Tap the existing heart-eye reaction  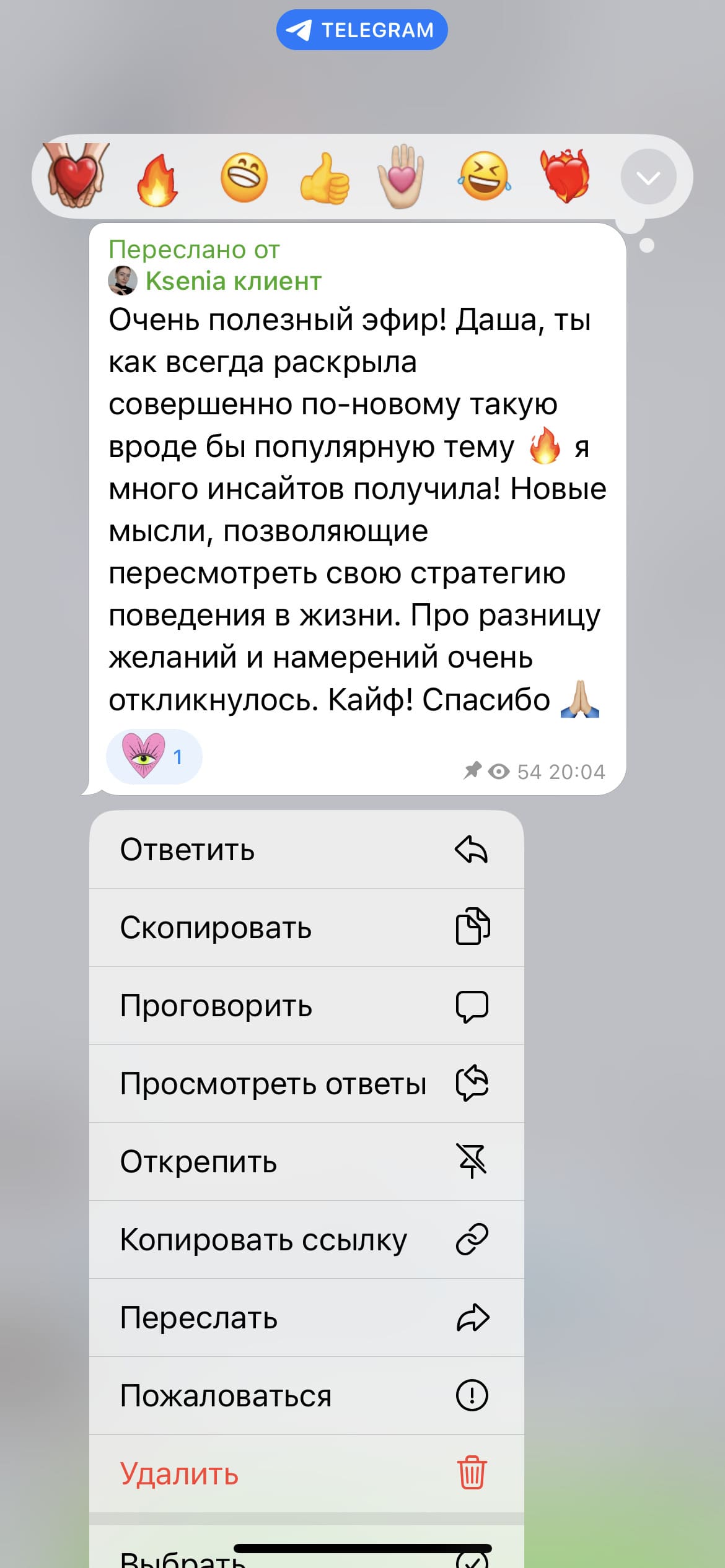point(154,757)
